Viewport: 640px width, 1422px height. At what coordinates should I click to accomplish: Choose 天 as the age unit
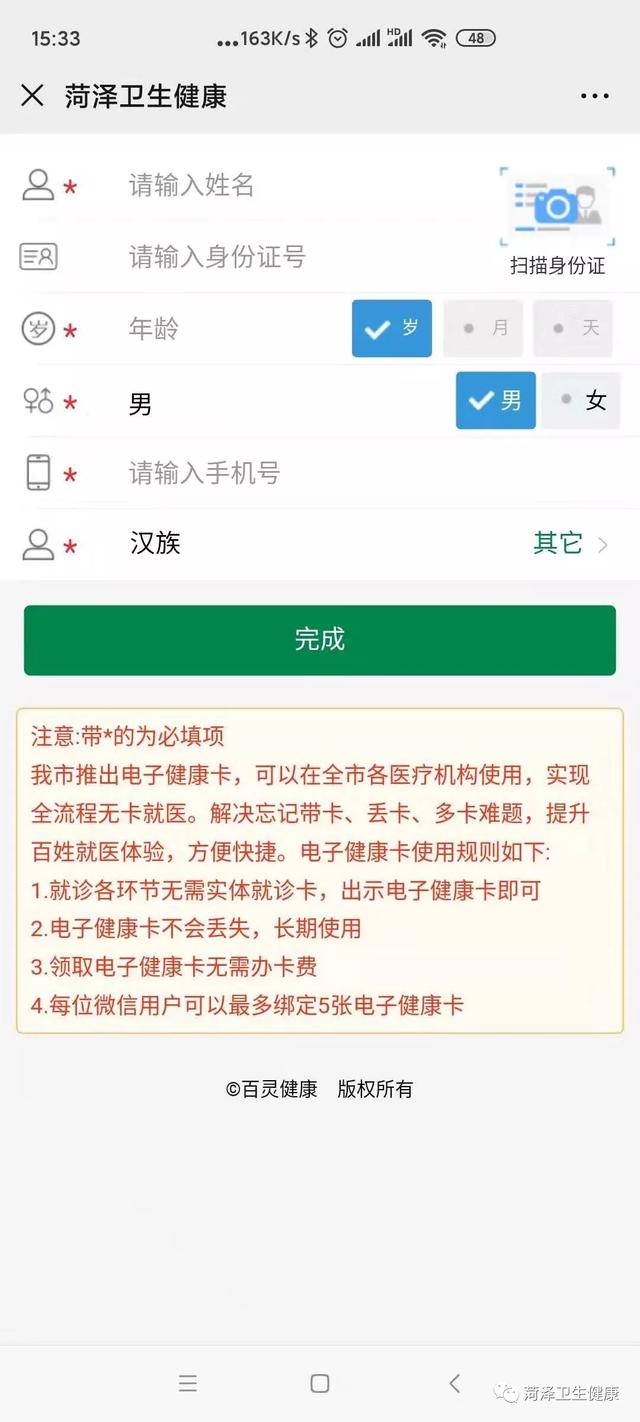pyautogui.click(x=573, y=328)
